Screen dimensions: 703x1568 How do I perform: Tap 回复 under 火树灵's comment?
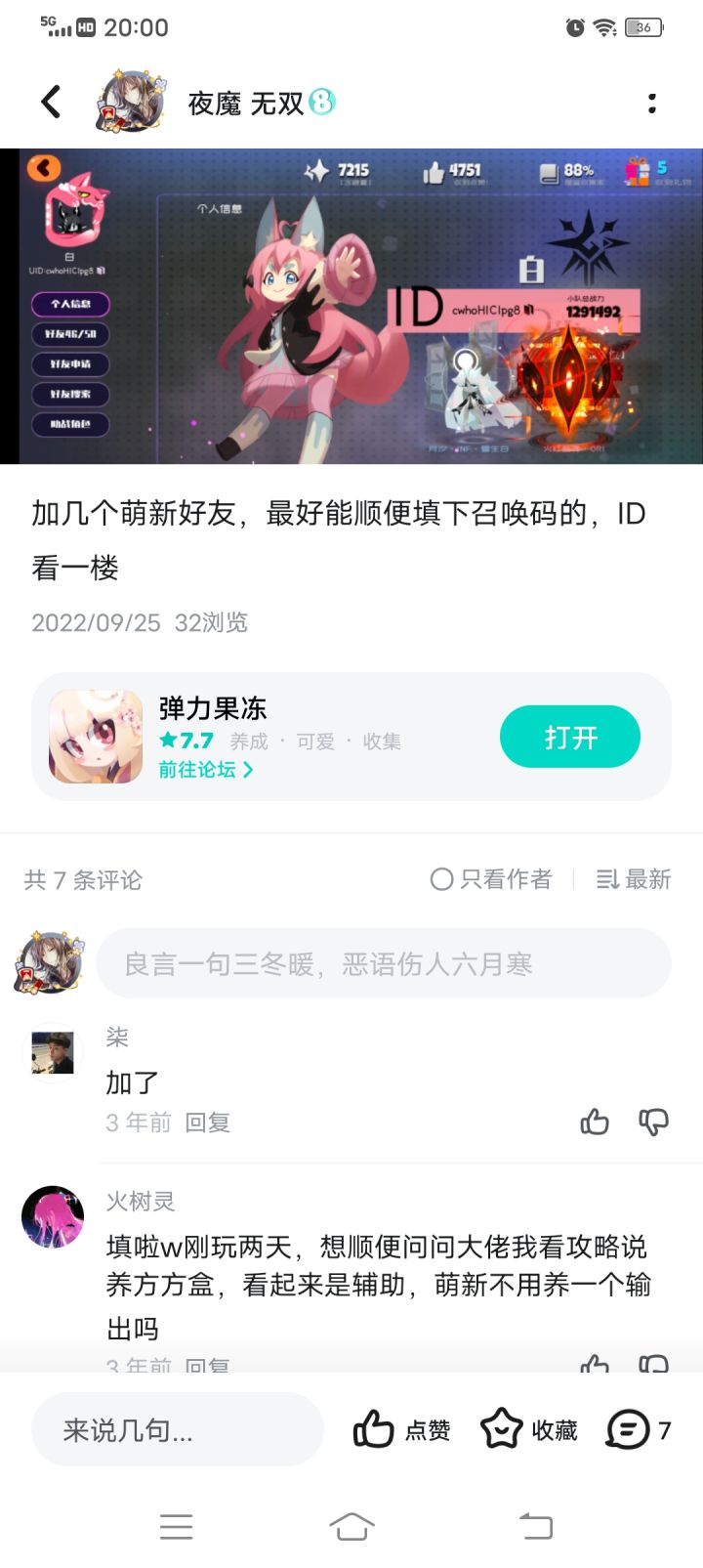[x=208, y=1367]
